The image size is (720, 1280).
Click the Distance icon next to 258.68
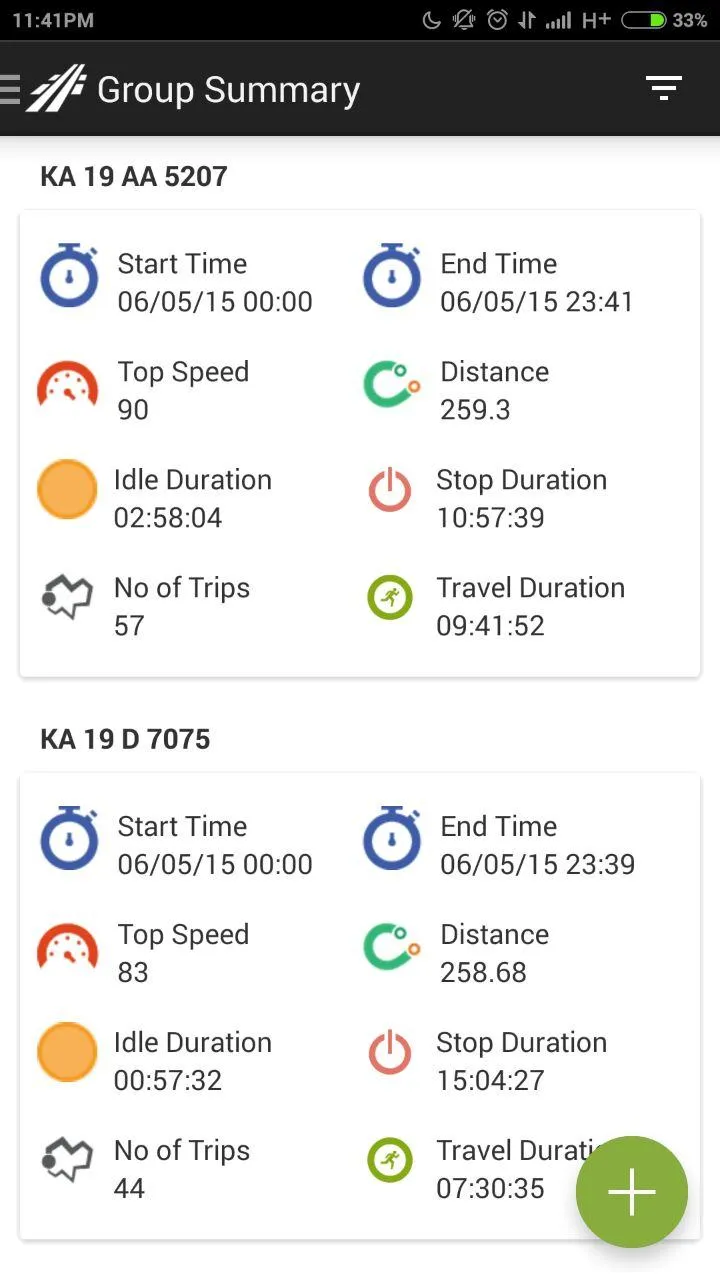point(390,948)
